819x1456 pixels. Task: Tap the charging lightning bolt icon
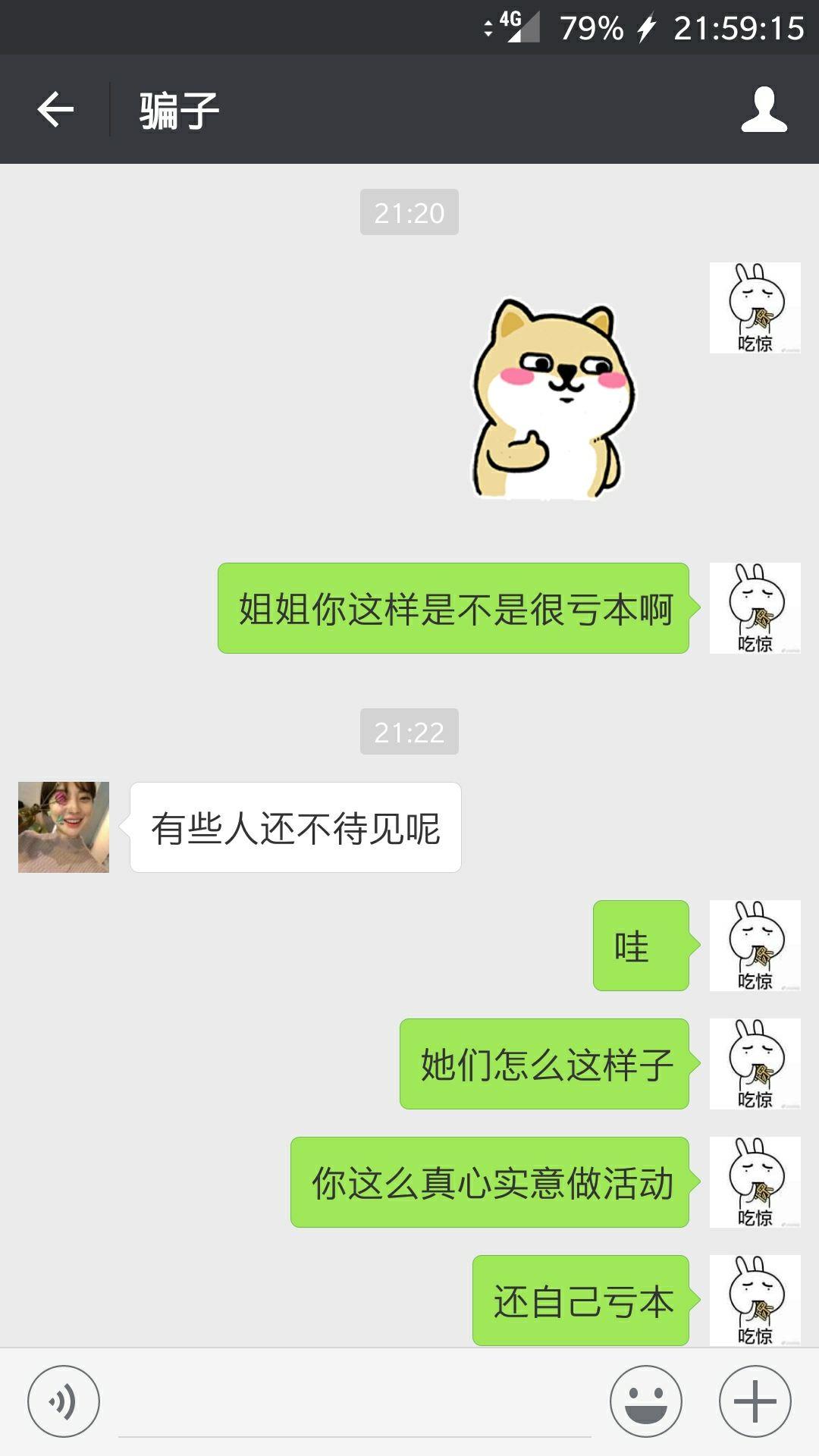pos(646,27)
